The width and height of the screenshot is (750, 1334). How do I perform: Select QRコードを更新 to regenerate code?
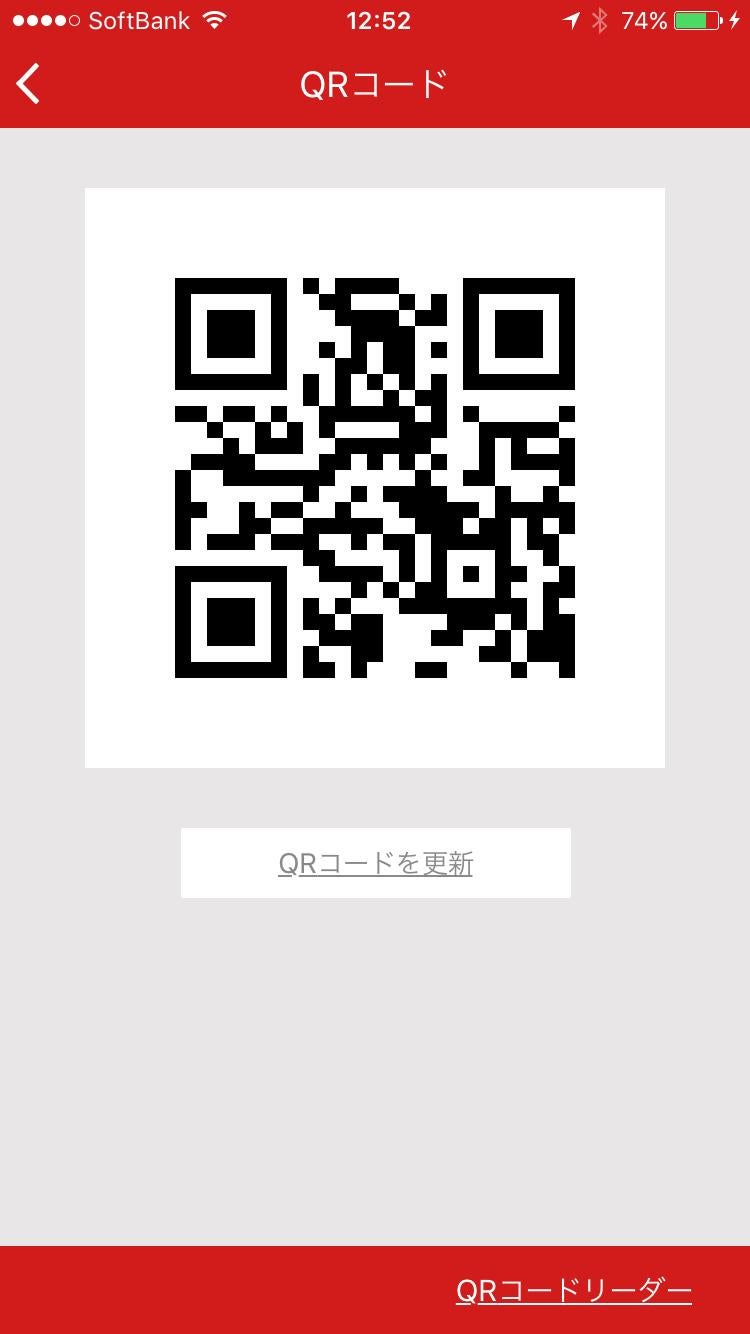tap(375, 862)
